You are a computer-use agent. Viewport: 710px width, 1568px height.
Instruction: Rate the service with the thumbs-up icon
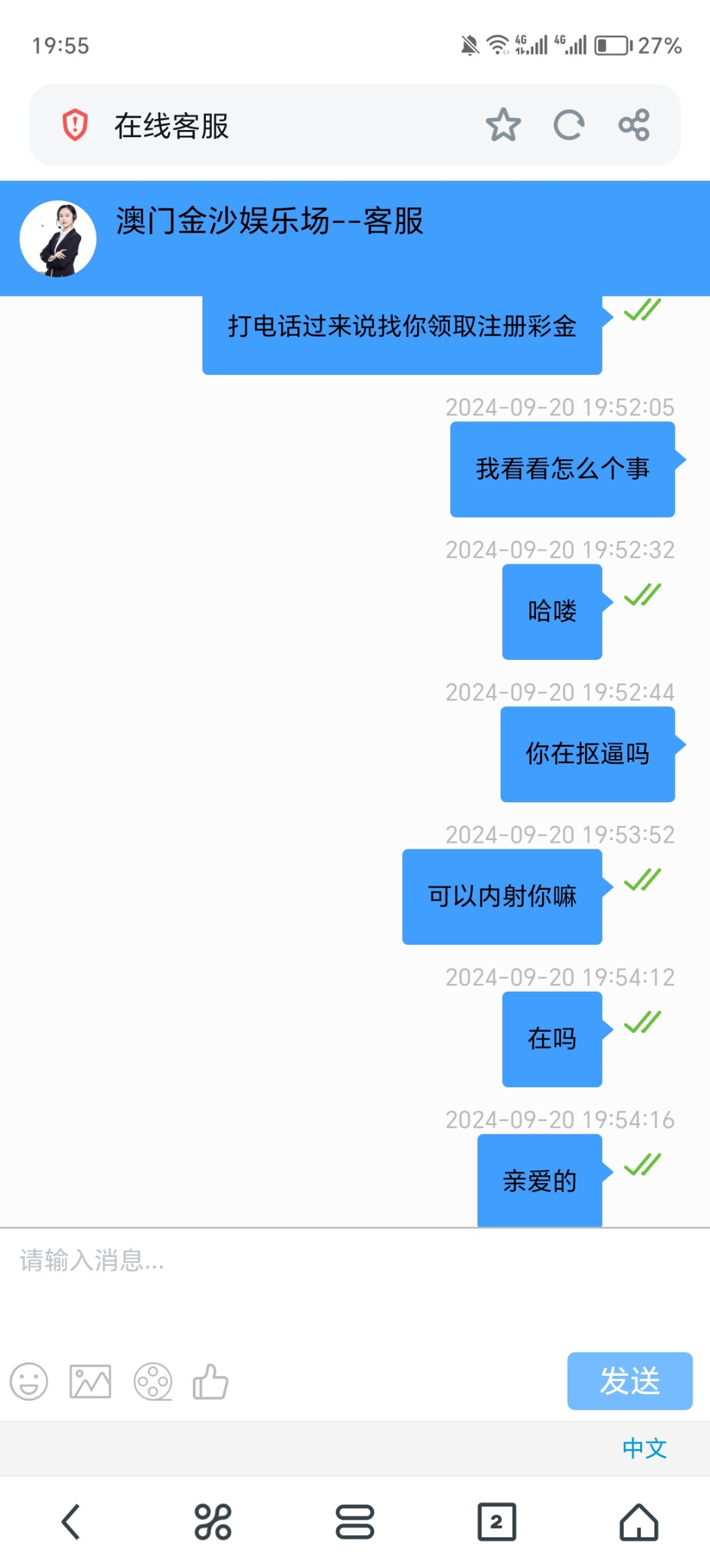click(x=211, y=1381)
